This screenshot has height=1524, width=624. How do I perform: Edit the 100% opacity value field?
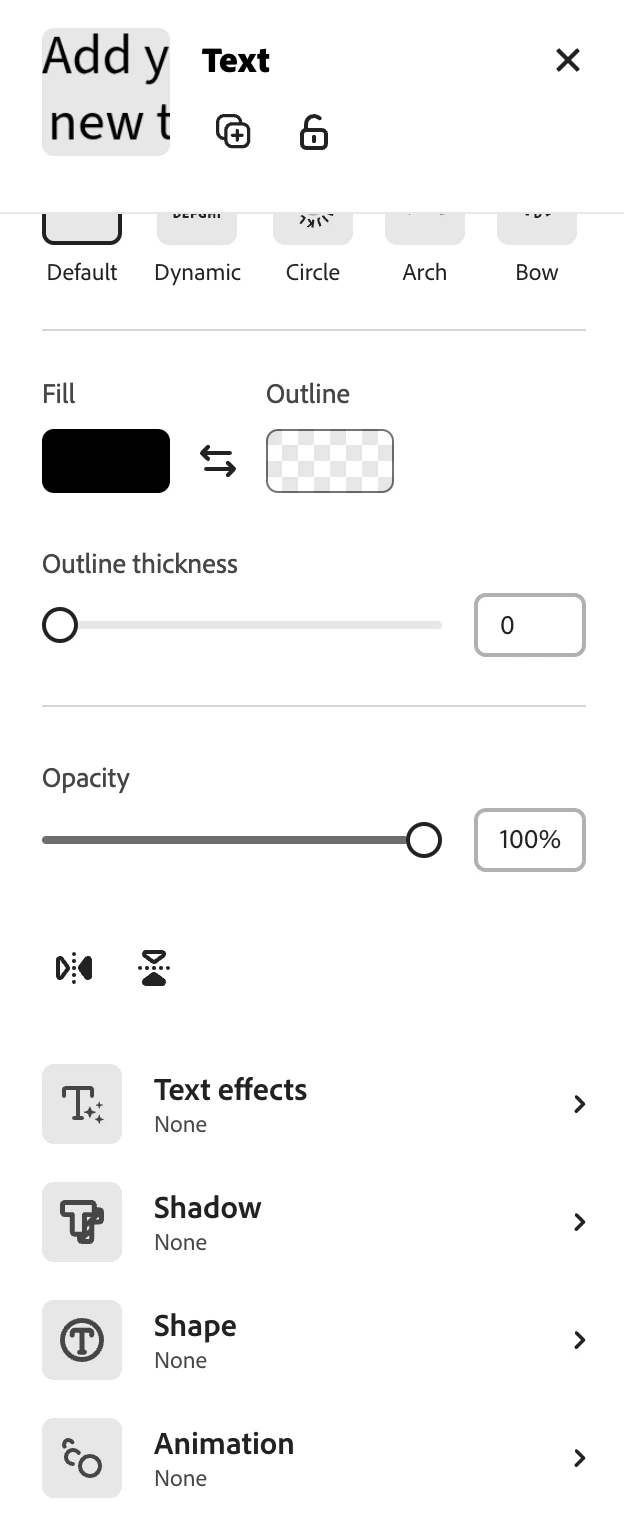529,840
